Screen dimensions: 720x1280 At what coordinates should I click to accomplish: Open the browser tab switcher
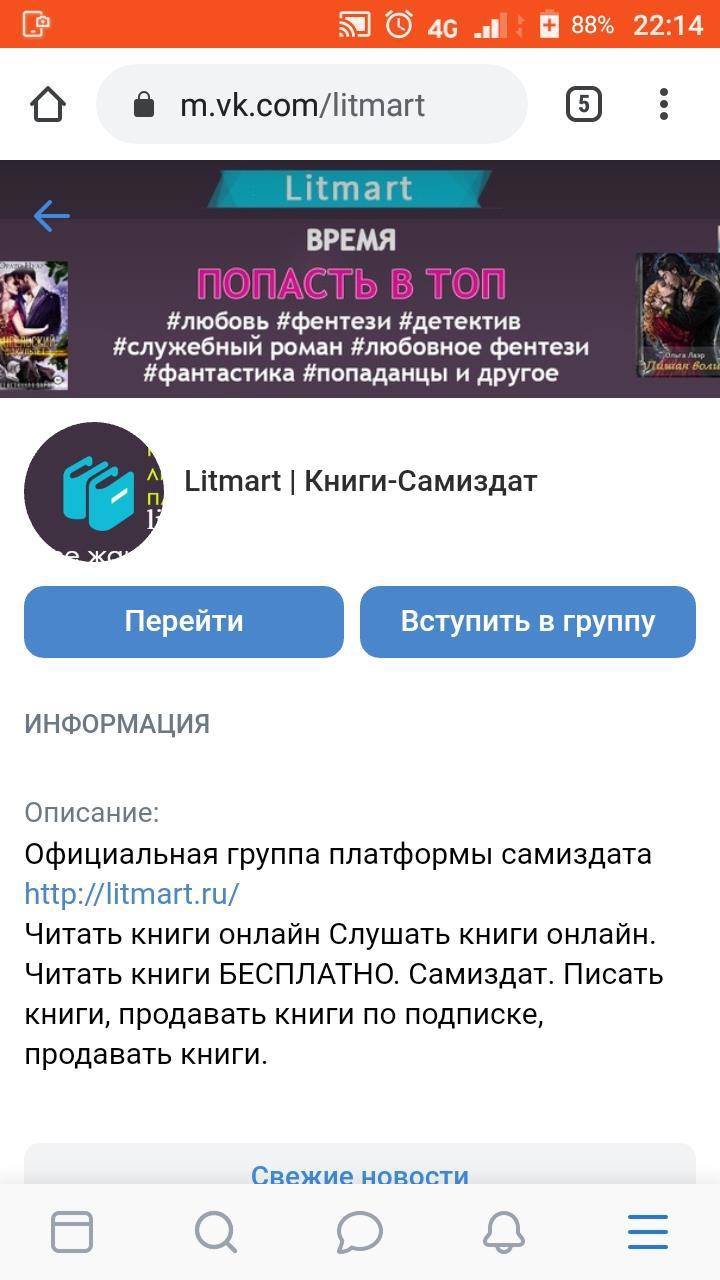coord(584,105)
